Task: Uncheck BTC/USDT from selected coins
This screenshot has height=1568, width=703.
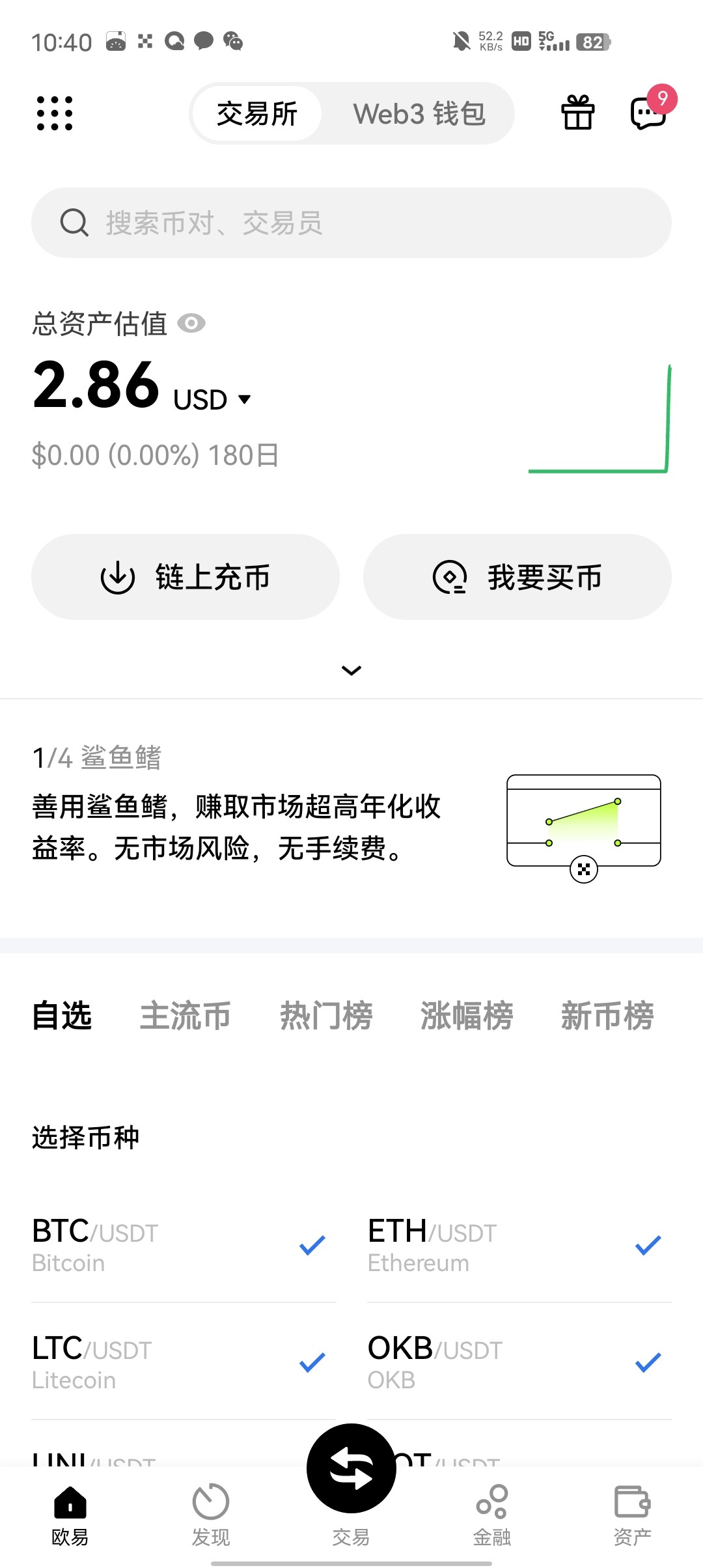Action: 310,1246
